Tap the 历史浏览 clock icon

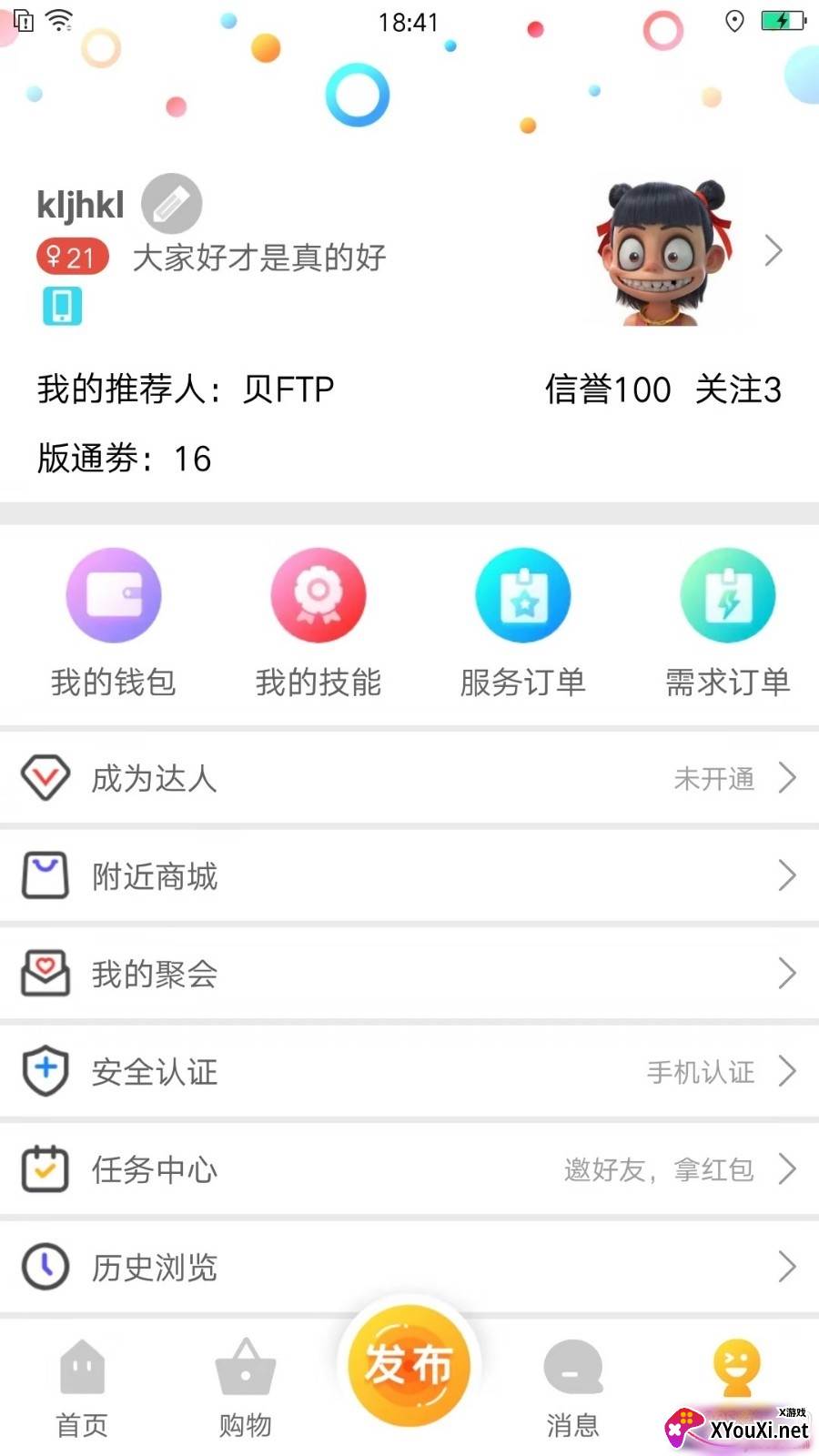pyautogui.click(x=46, y=1267)
